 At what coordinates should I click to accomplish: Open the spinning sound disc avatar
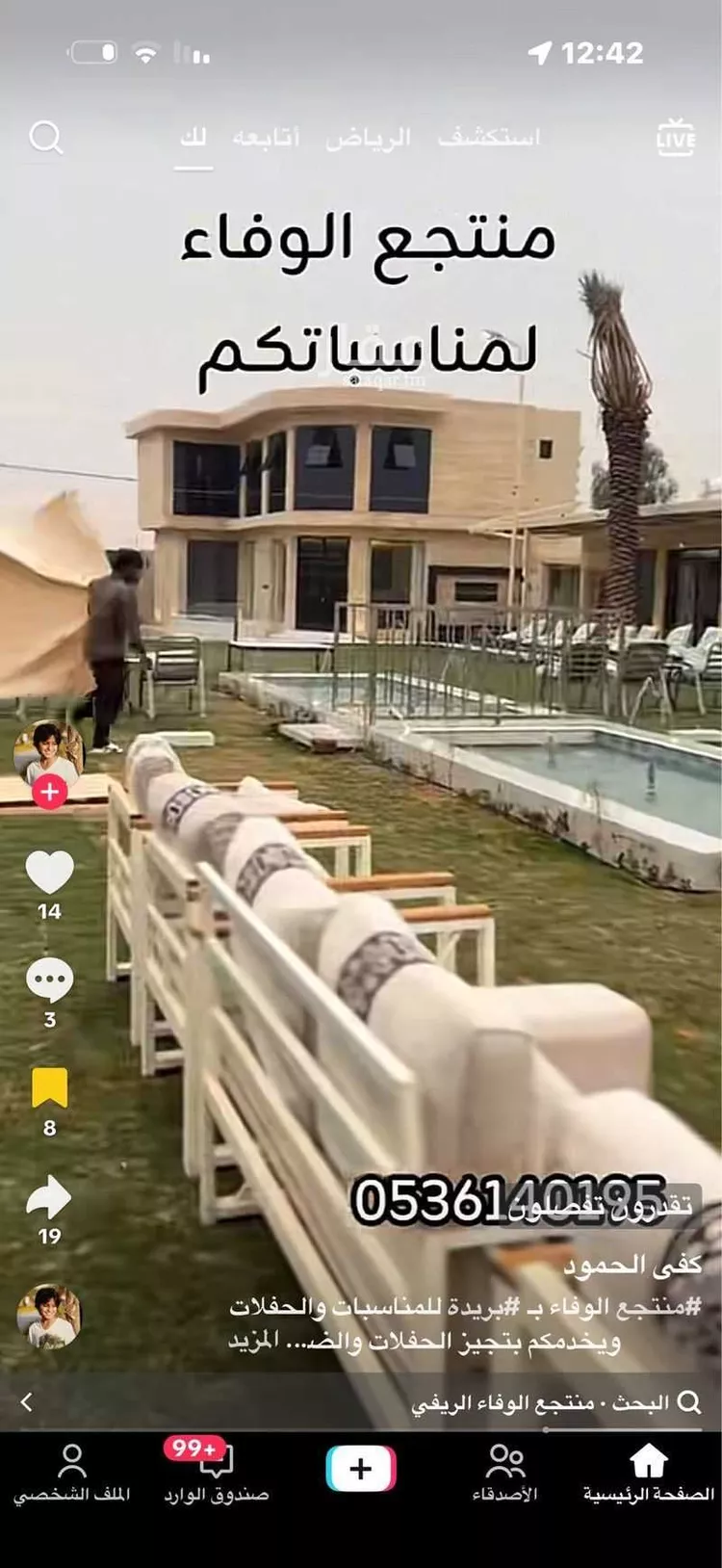(x=49, y=1316)
